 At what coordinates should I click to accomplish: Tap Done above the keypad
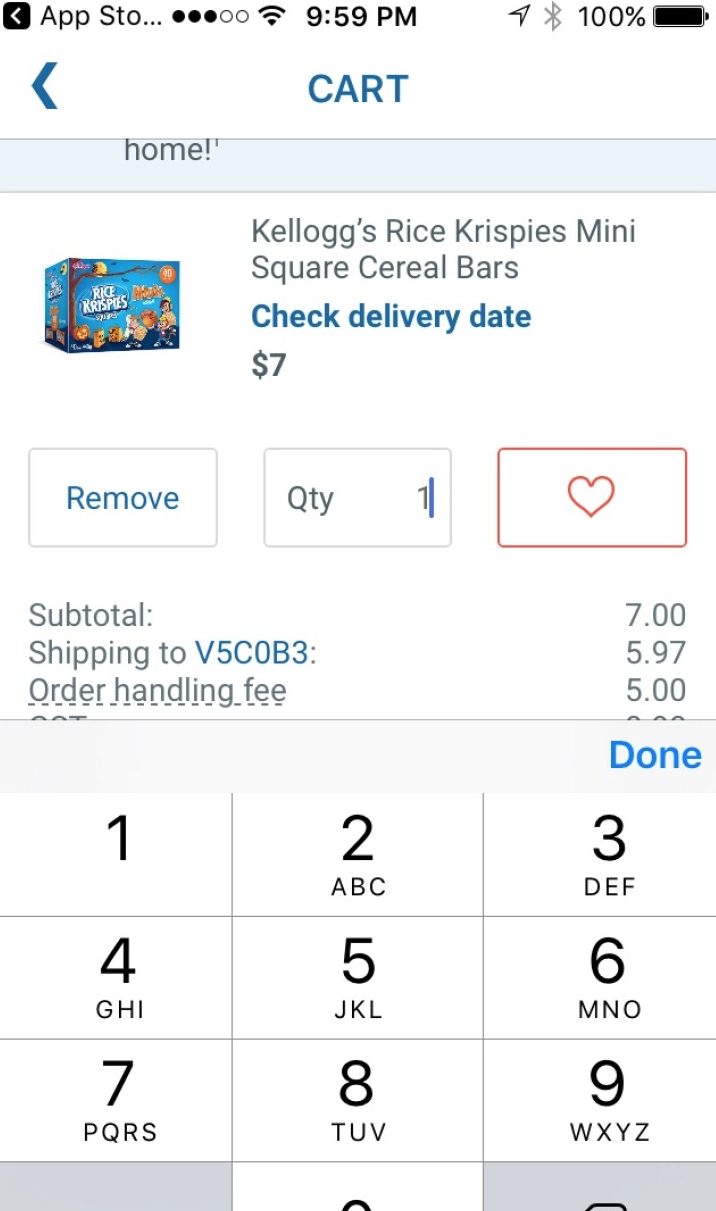coord(655,755)
